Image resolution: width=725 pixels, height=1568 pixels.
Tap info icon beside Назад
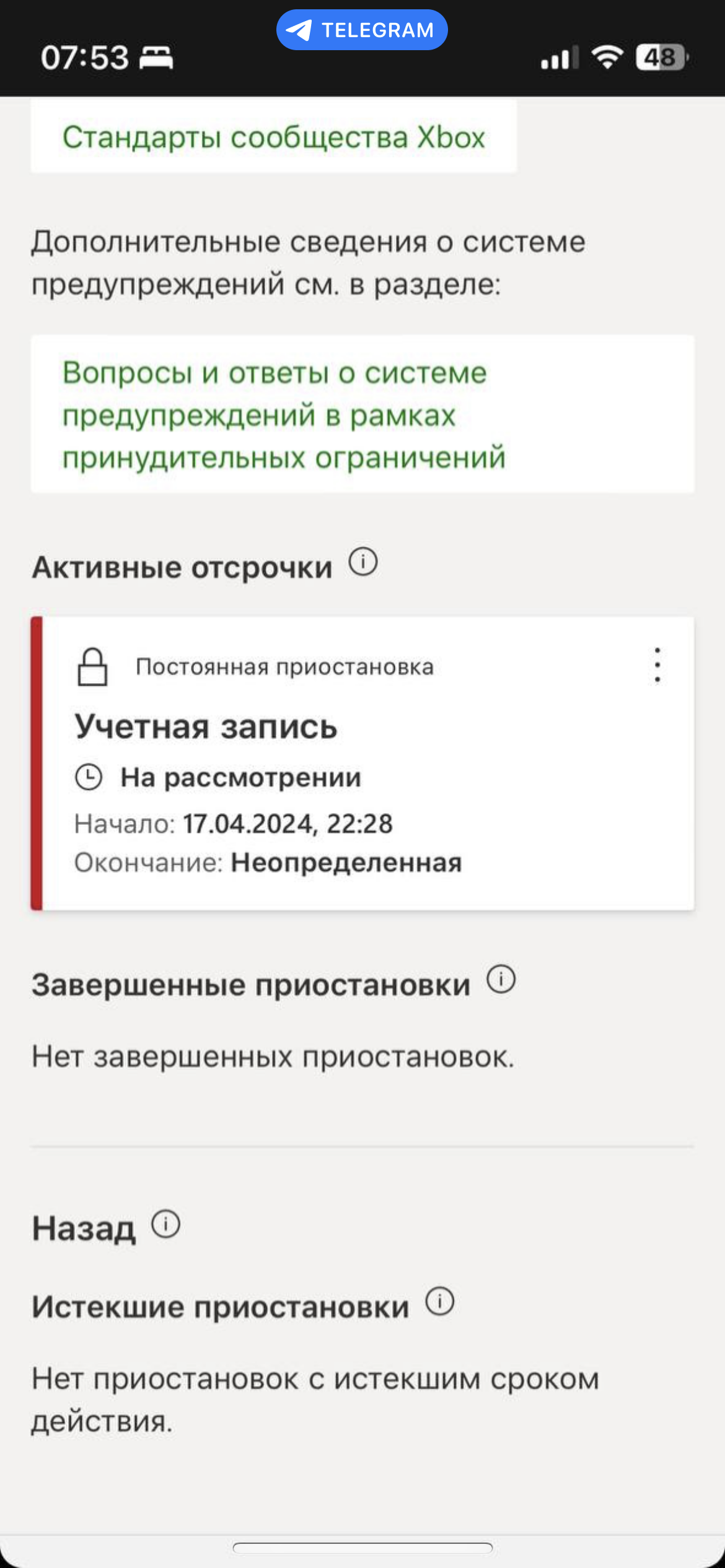pyautogui.click(x=166, y=1224)
